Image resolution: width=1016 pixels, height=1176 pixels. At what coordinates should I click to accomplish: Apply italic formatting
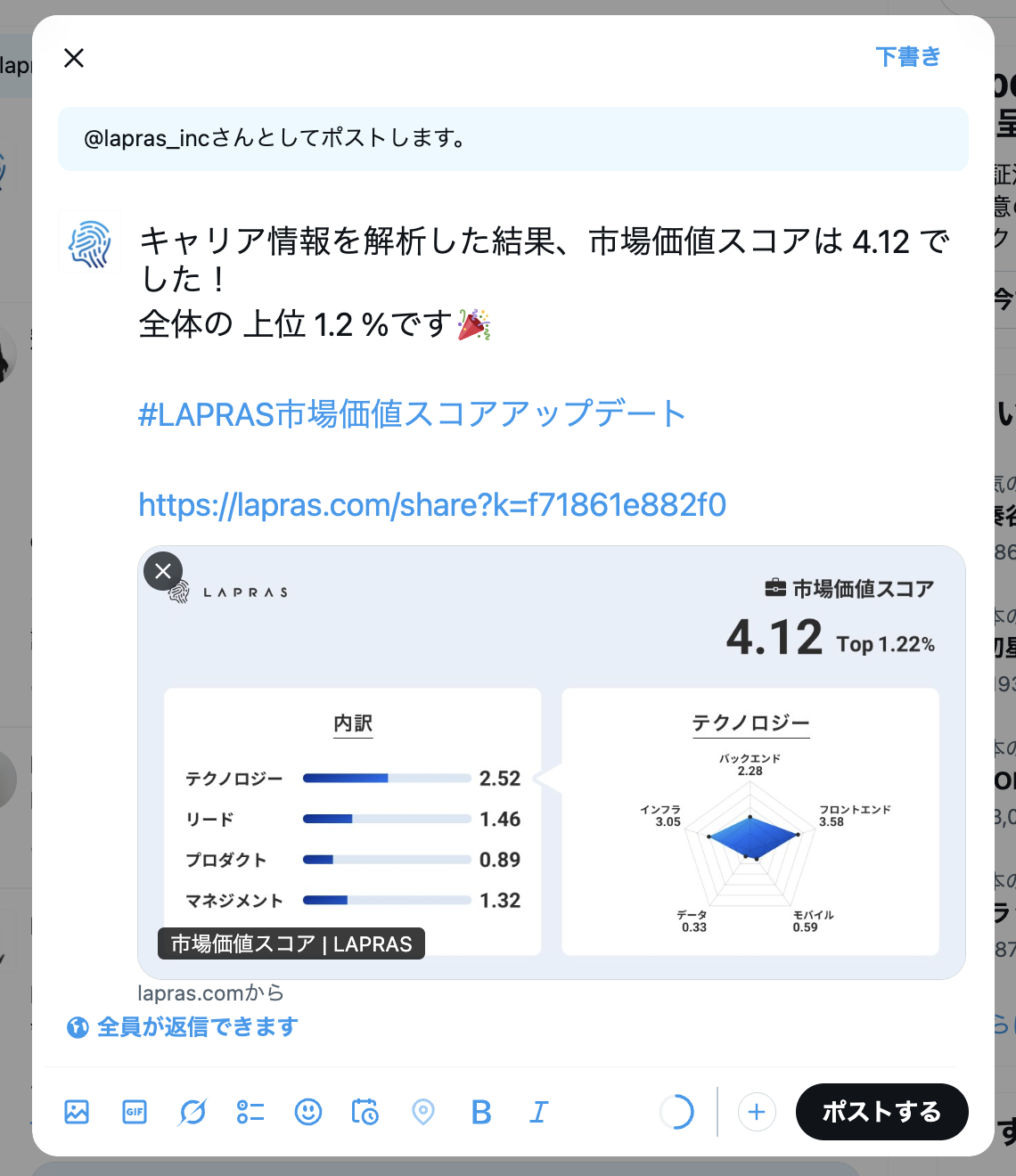[538, 1112]
